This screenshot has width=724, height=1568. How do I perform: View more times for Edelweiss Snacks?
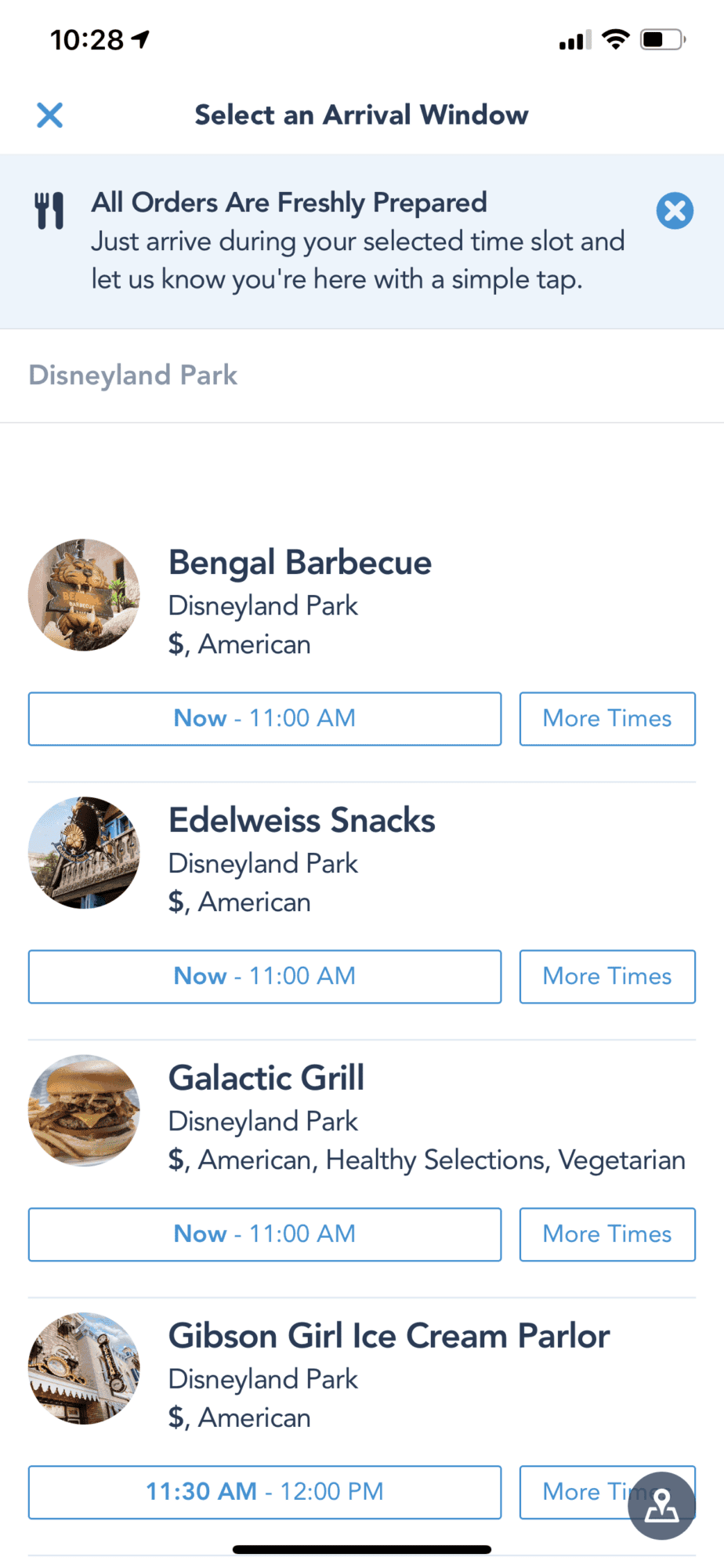(x=607, y=976)
